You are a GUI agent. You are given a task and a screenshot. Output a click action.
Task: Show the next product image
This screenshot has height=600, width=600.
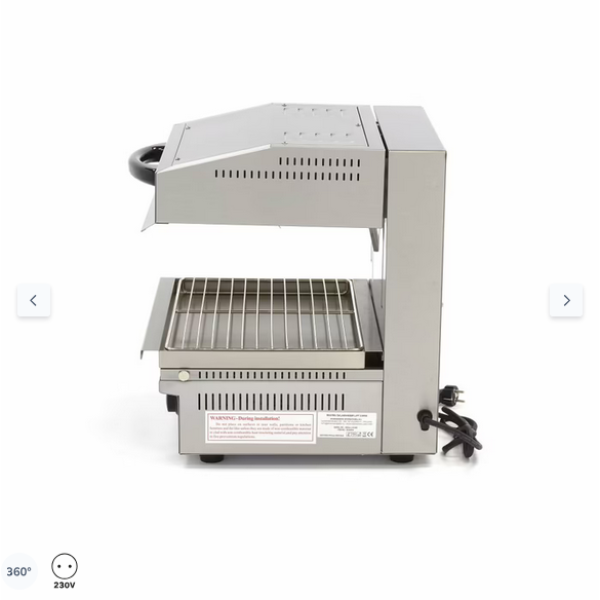[566, 300]
